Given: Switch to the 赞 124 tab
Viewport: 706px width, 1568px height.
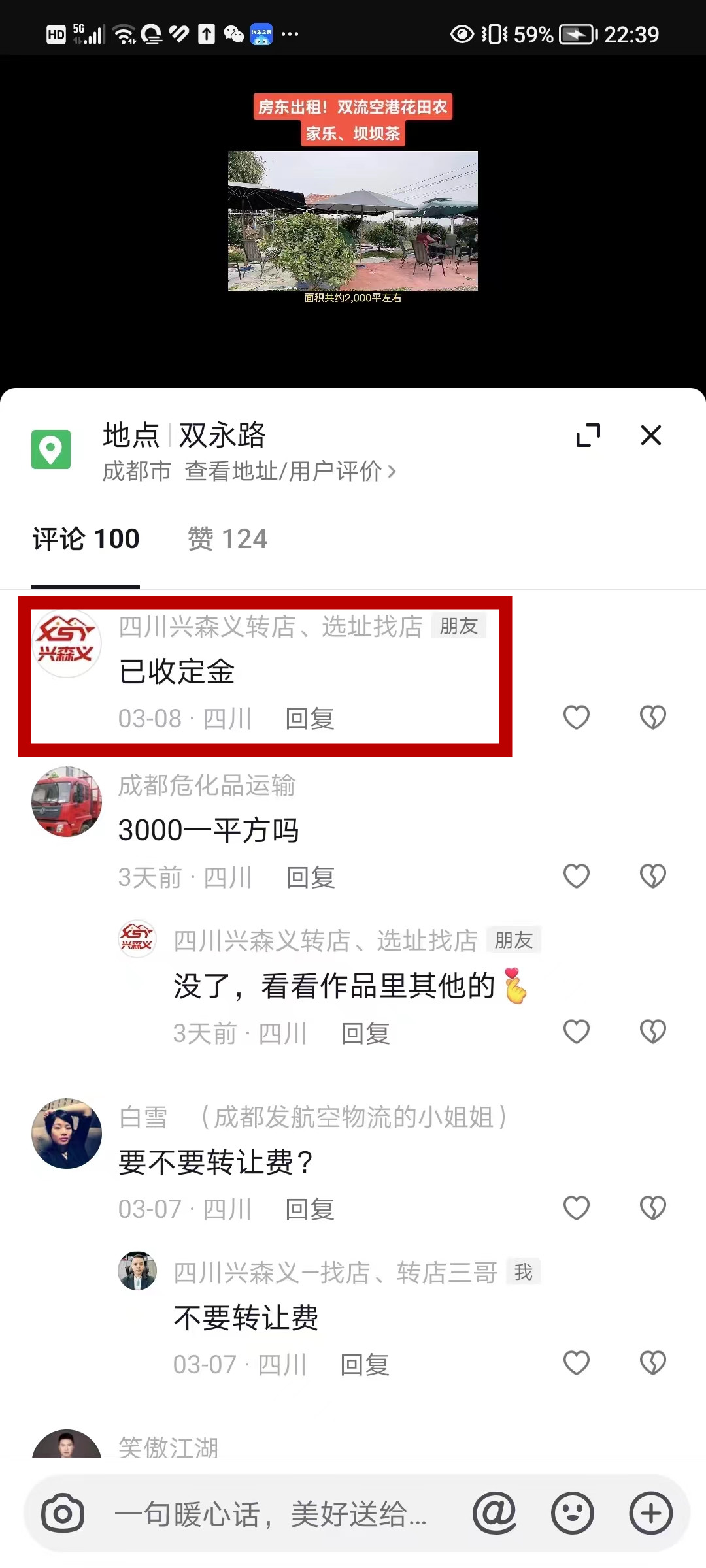Looking at the screenshot, I should click(227, 539).
